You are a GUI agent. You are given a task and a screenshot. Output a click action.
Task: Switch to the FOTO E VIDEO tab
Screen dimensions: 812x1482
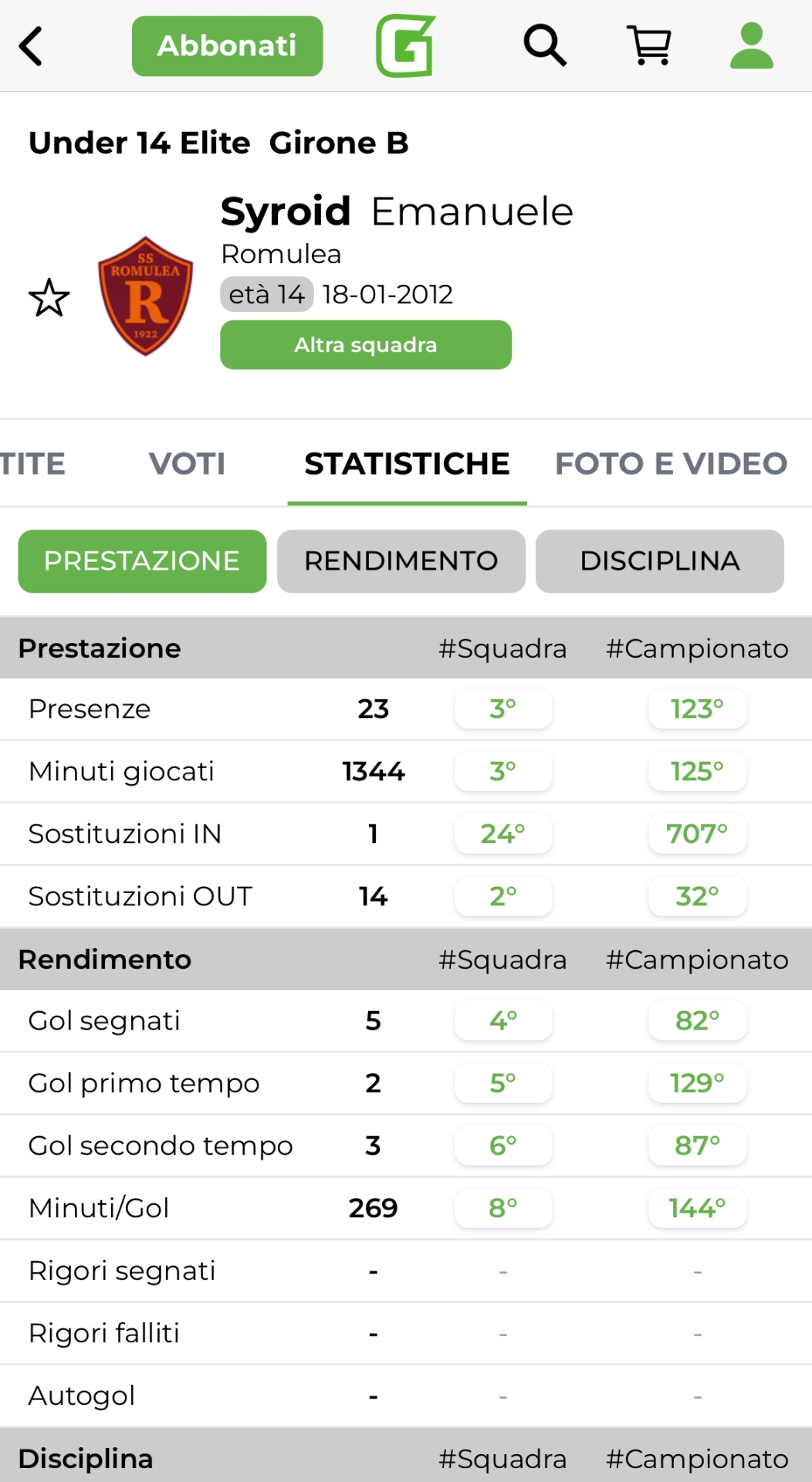click(x=671, y=464)
